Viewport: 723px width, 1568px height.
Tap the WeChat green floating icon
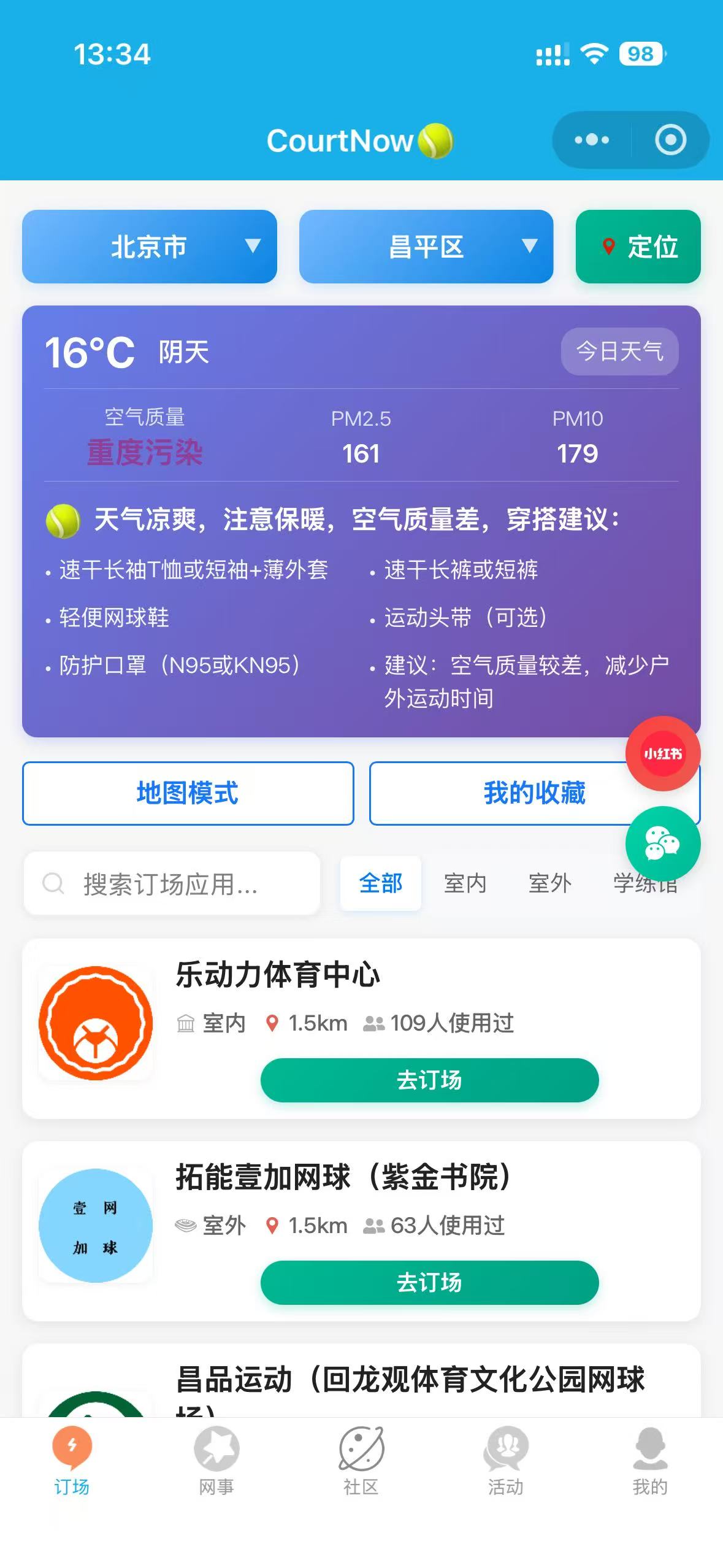662,844
